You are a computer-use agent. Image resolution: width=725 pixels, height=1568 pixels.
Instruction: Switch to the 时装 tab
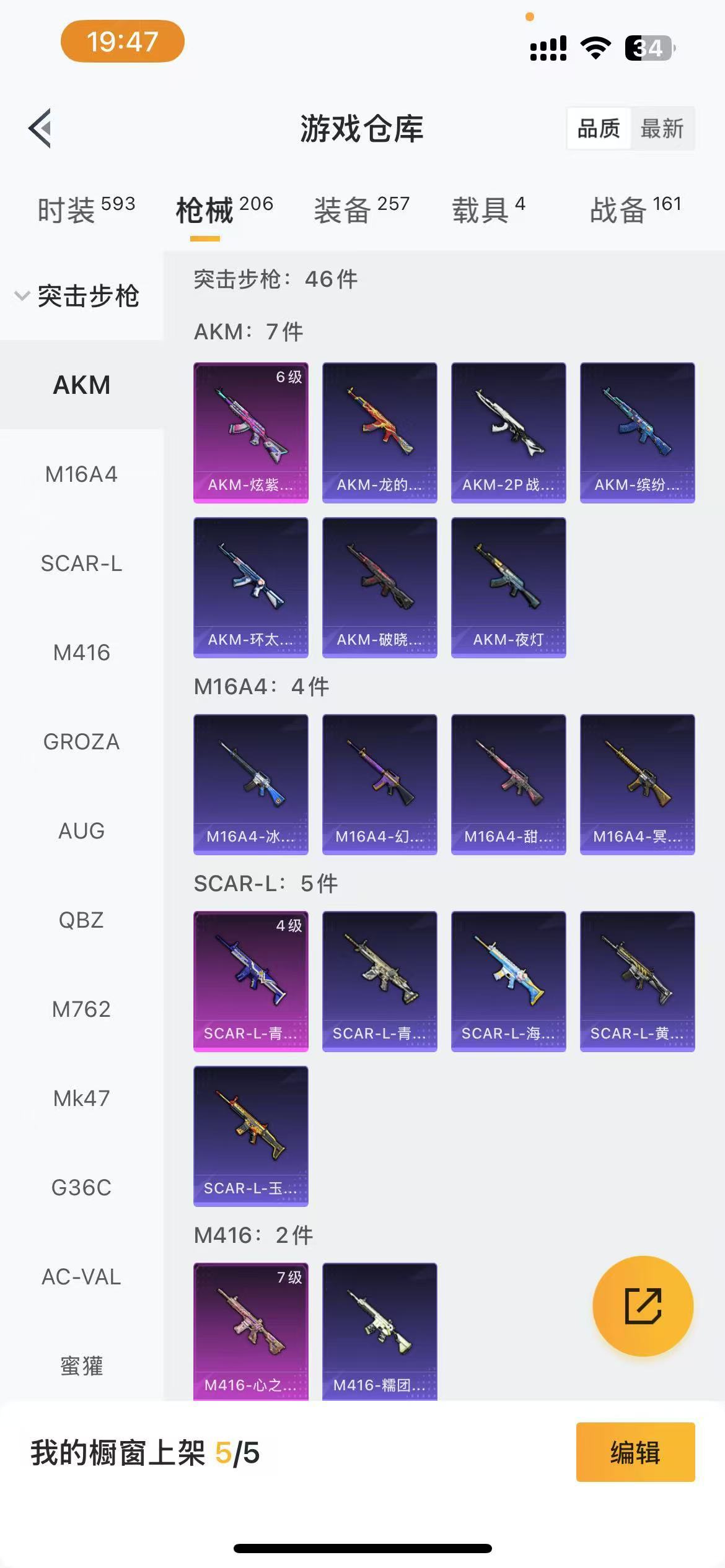(x=86, y=209)
